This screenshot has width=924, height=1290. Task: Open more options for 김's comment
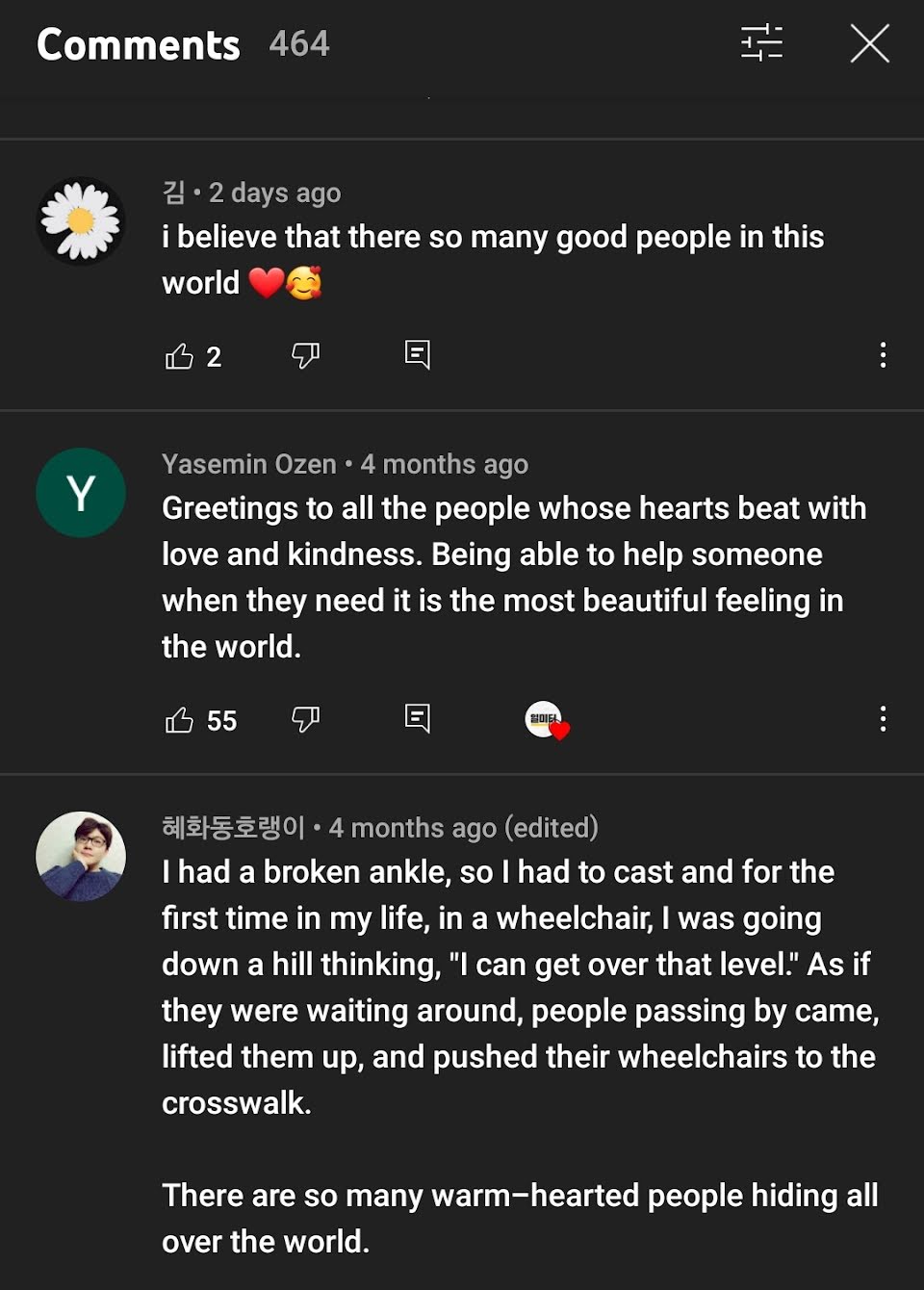tap(883, 355)
